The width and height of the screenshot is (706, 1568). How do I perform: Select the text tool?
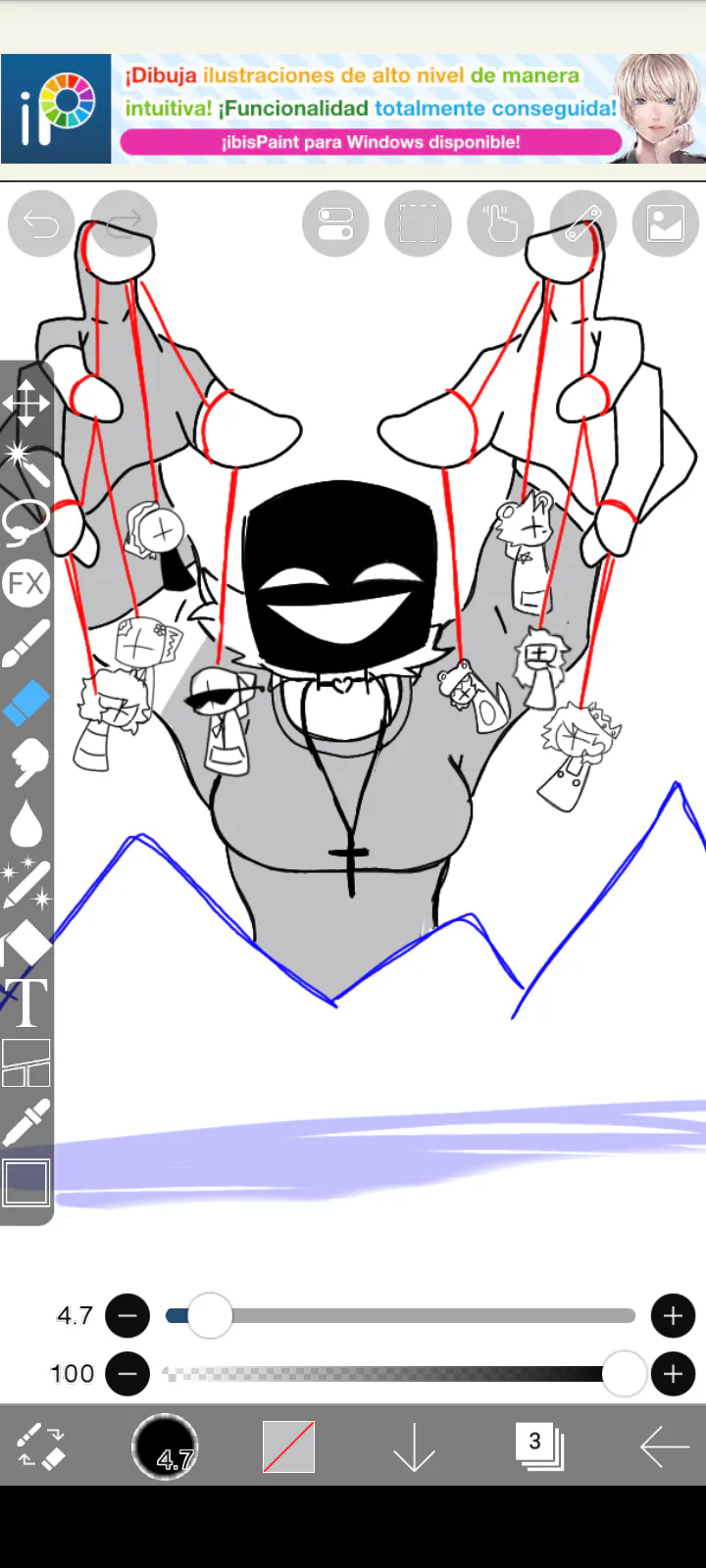(26, 1003)
